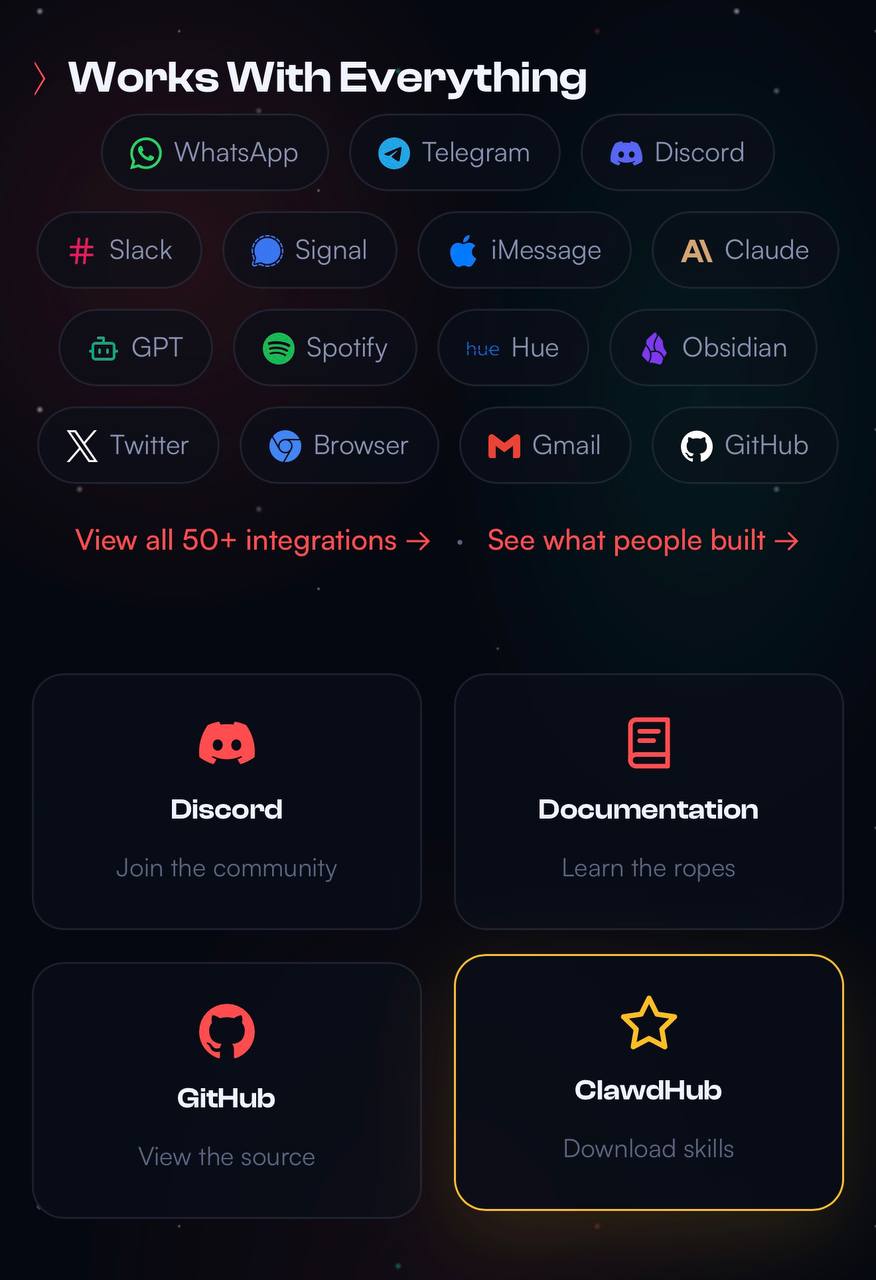Follow the See what people built link
876x1280 pixels.
pos(643,541)
